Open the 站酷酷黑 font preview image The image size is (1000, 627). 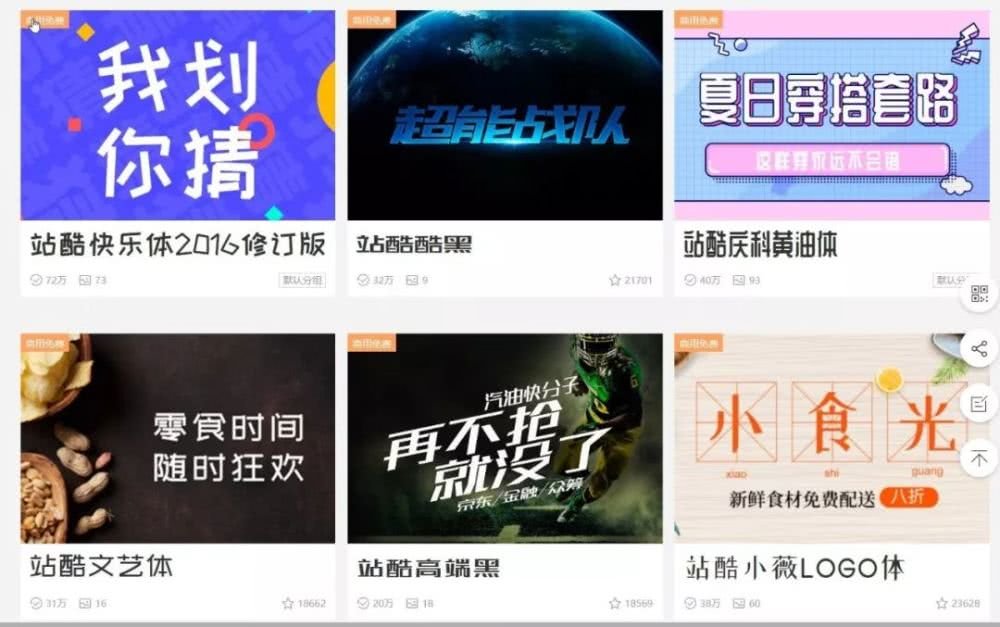504,115
